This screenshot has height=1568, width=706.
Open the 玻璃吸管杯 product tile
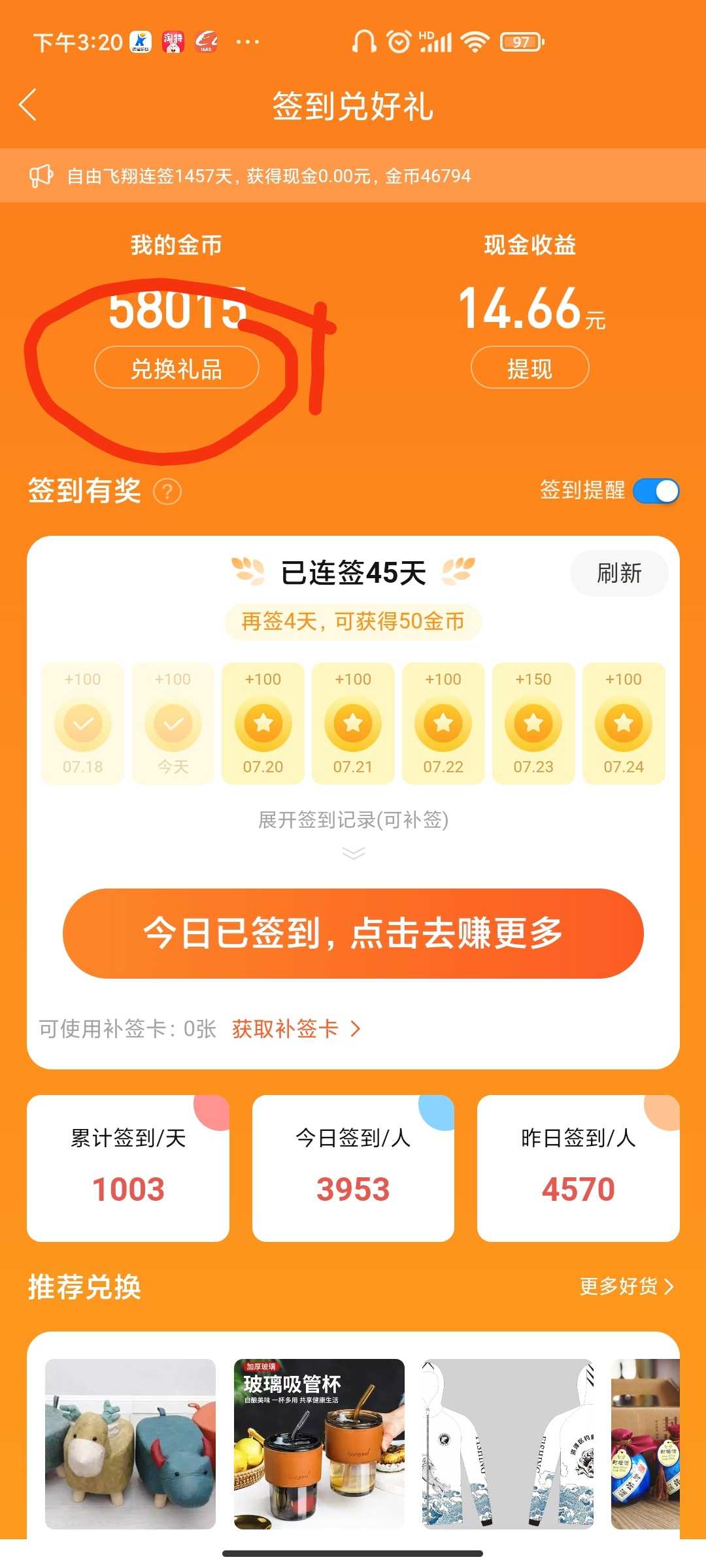[319, 1444]
